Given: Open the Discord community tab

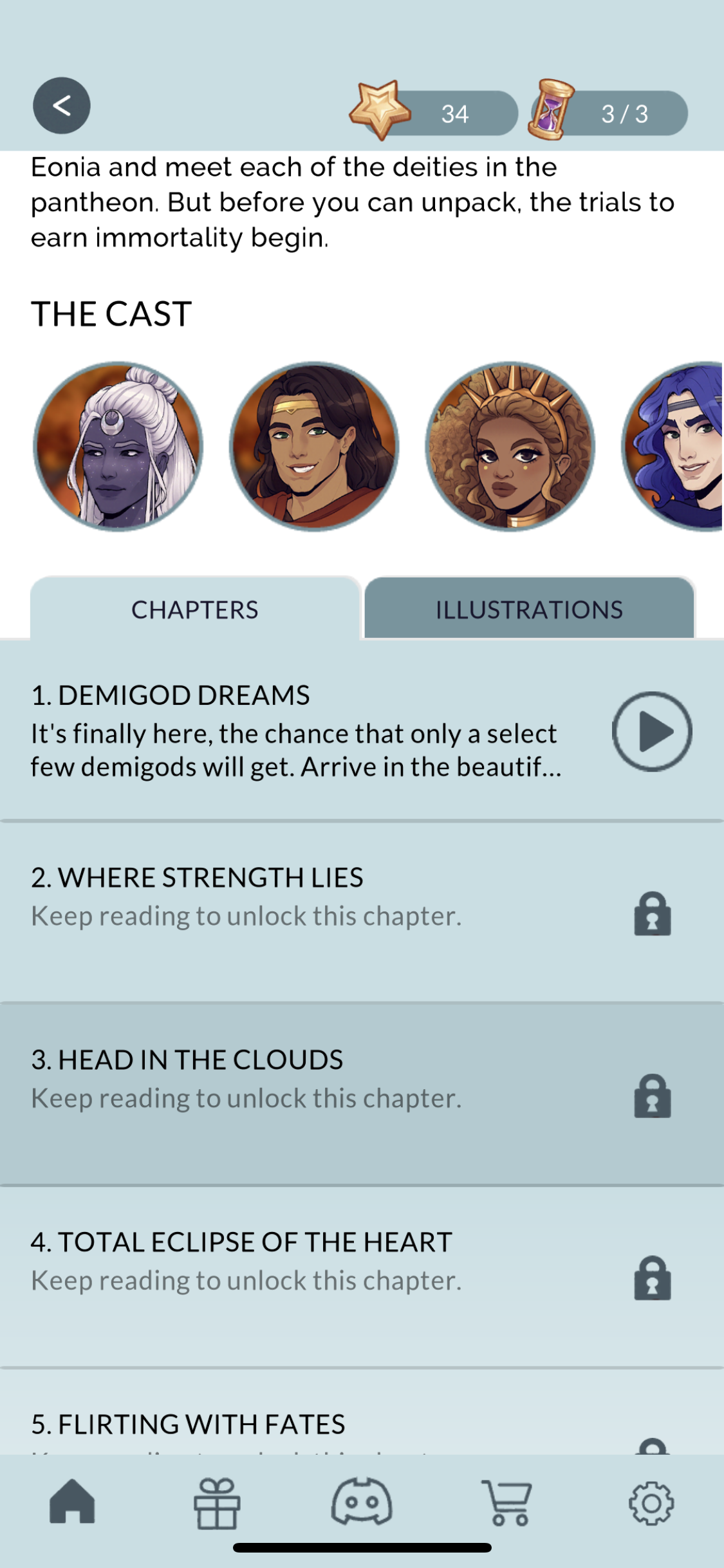Looking at the screenshot, I should [x=362, y=1502].
